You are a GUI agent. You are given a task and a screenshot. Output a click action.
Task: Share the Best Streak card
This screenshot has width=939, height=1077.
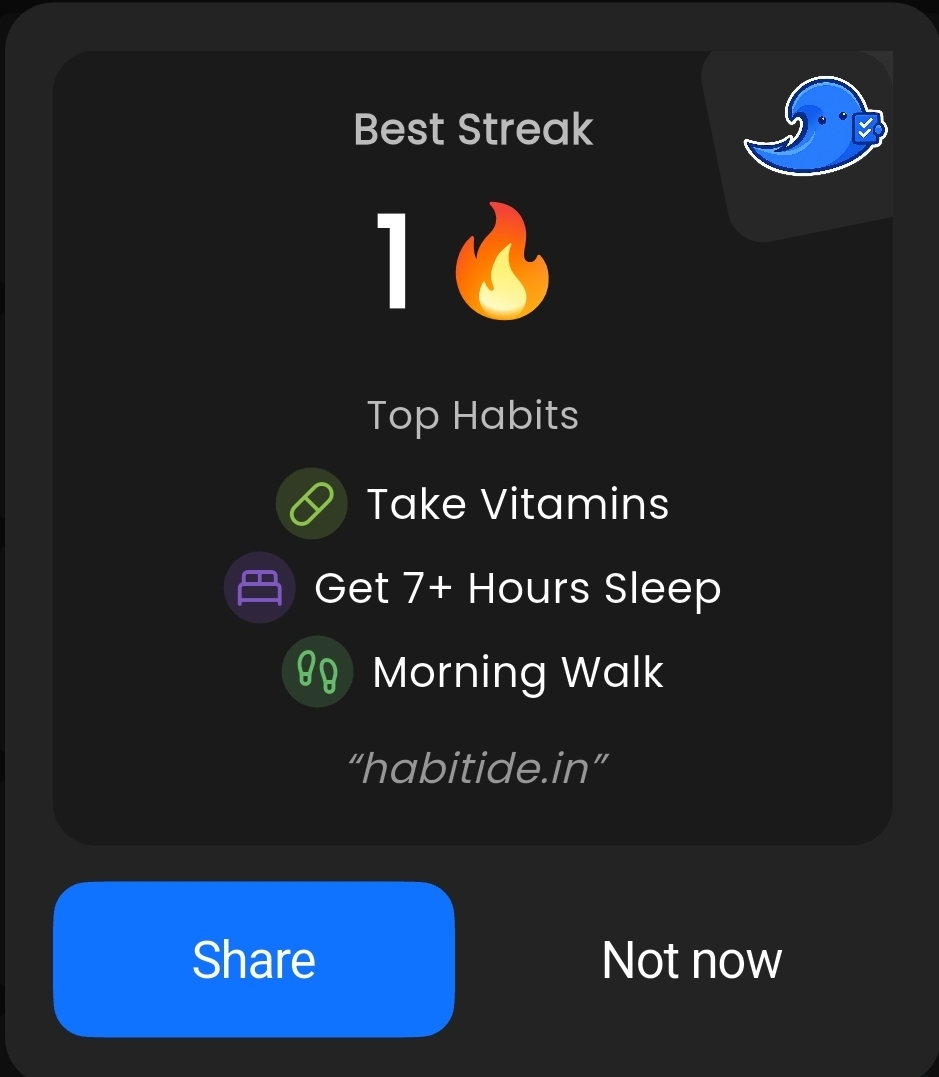coord(254,959)
